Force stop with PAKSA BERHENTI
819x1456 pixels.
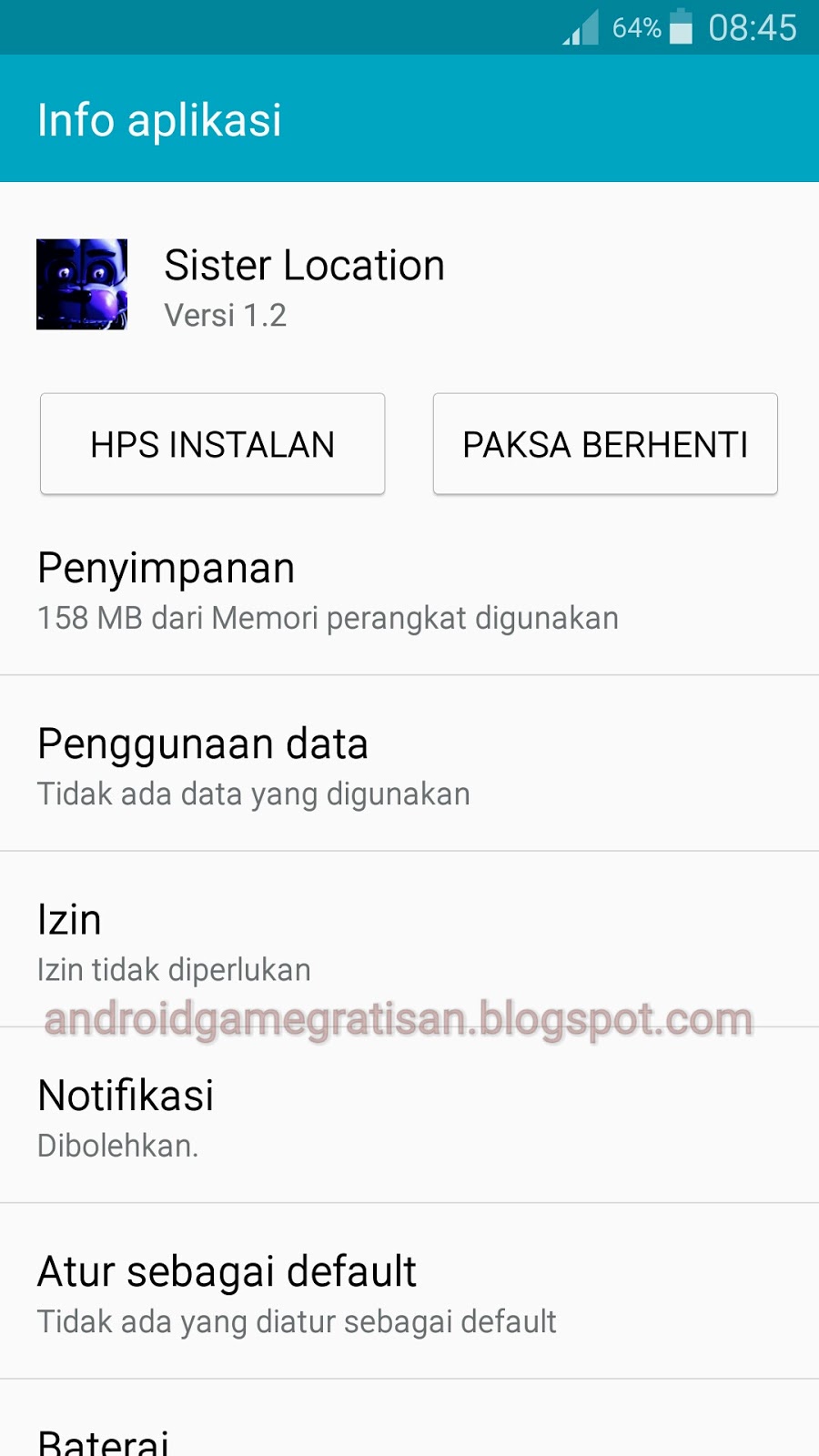(x=605, y=444)
